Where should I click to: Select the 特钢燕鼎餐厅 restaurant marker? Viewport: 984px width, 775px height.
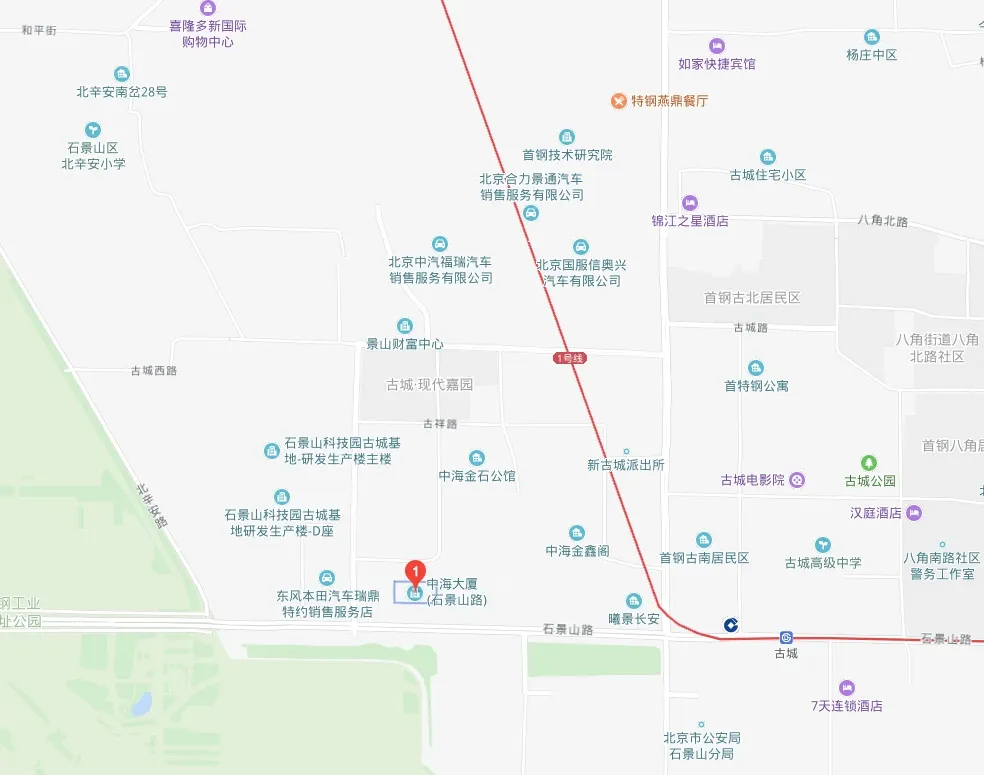point(619,101)
